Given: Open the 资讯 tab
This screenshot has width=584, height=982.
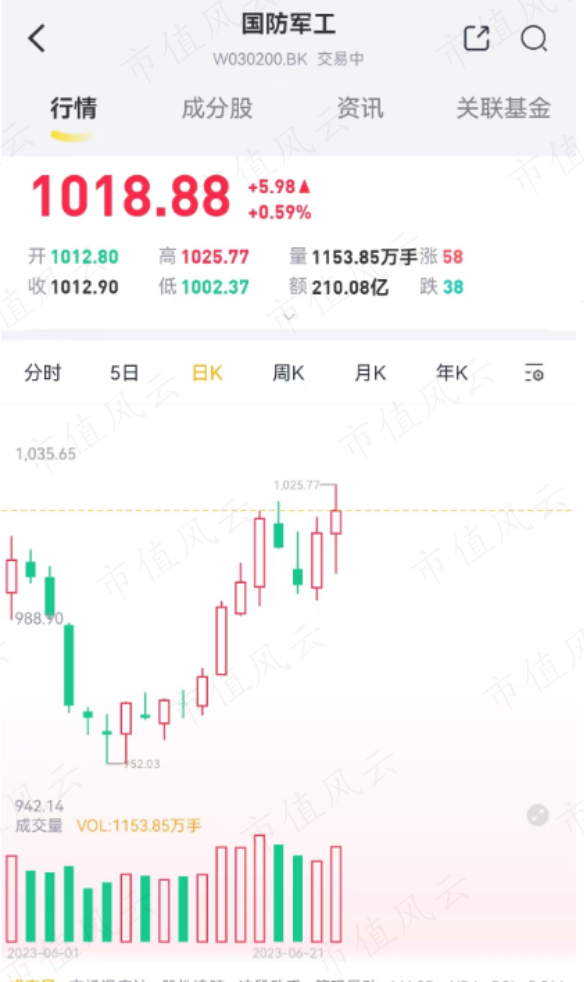Looking at the screenshot, I should tap(360, 108).
